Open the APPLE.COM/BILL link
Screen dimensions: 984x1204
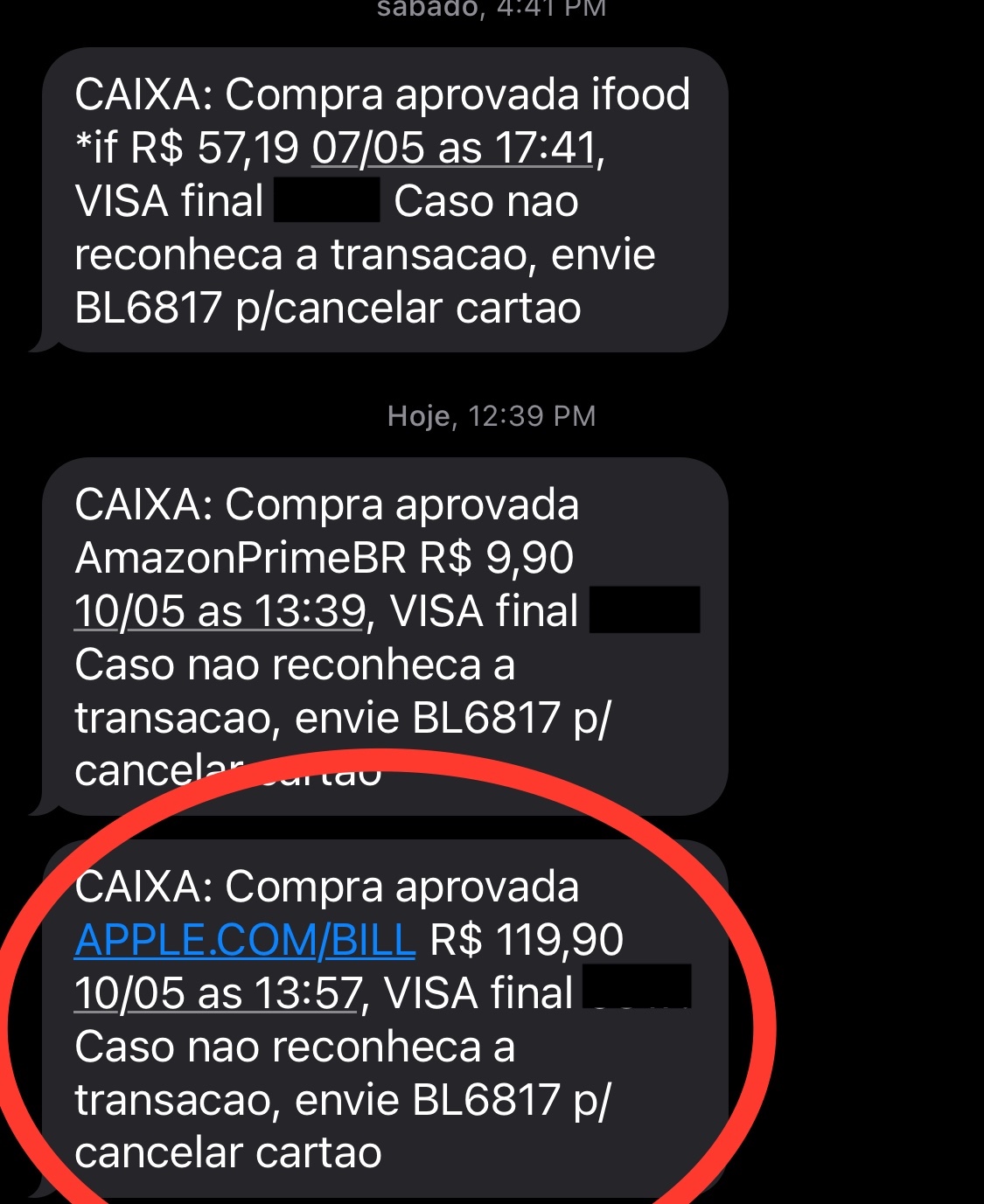(x=245, y=940)
